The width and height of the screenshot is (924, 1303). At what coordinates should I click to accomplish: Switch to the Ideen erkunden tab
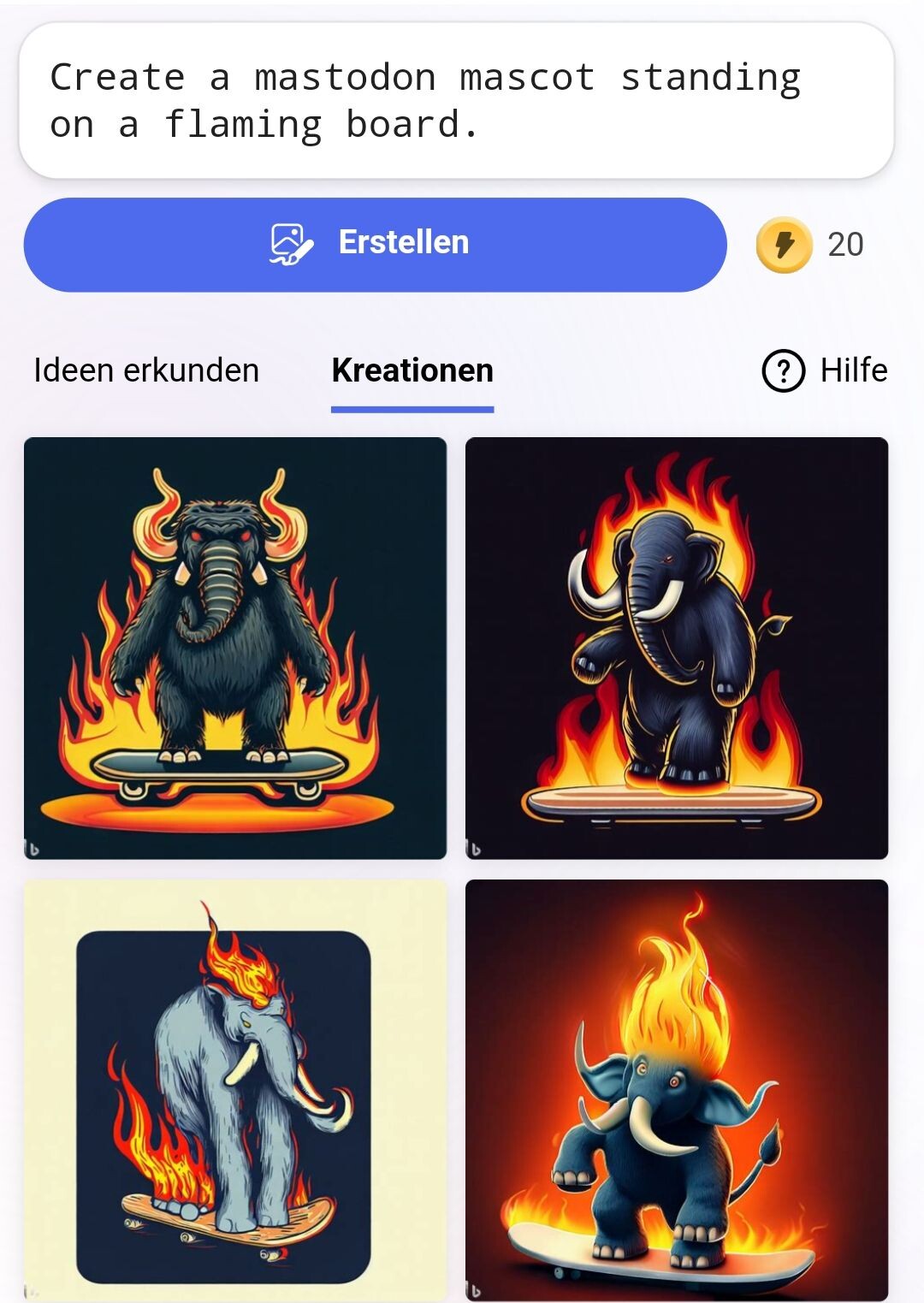[x=146, y=370]
